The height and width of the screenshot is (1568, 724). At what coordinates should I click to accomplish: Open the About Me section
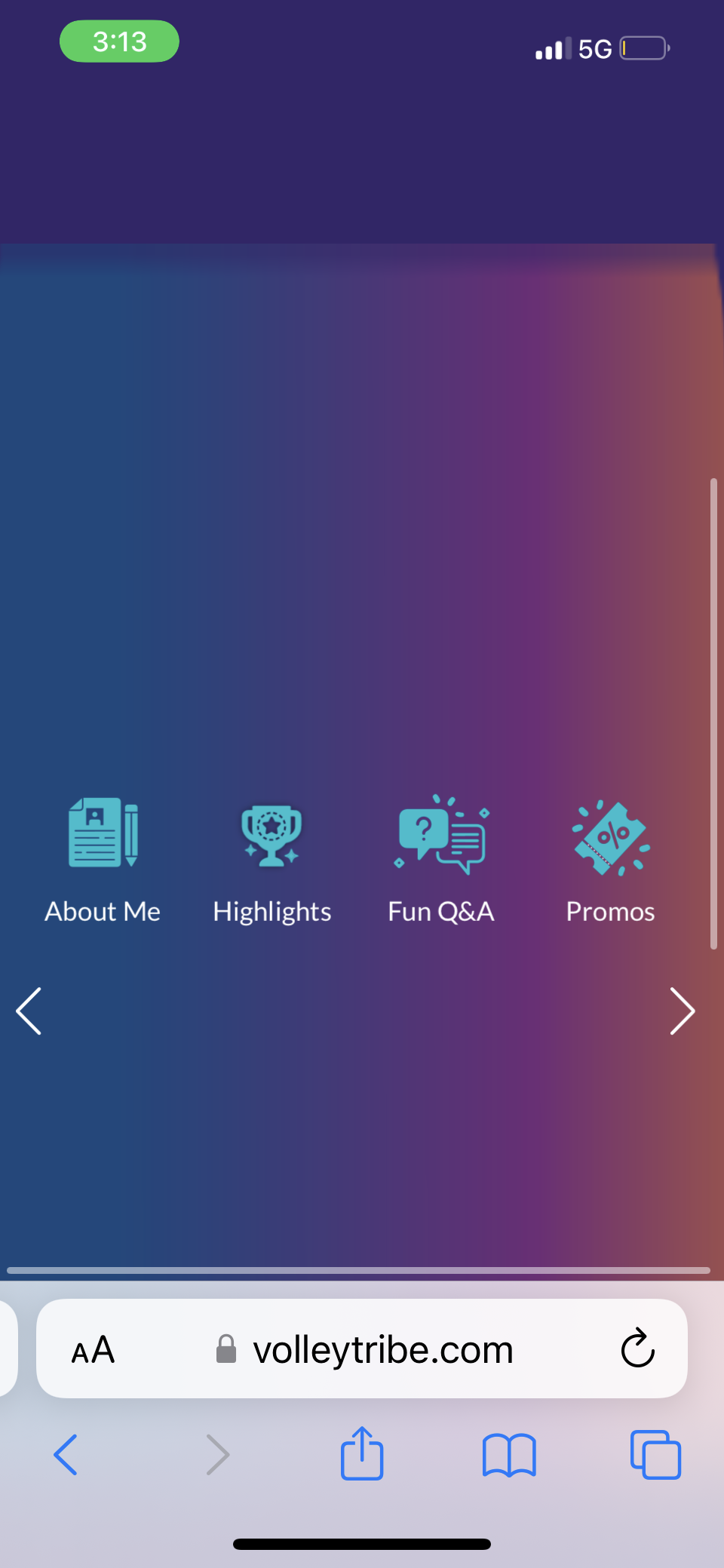pyautogui.click(x=103, y=860)
